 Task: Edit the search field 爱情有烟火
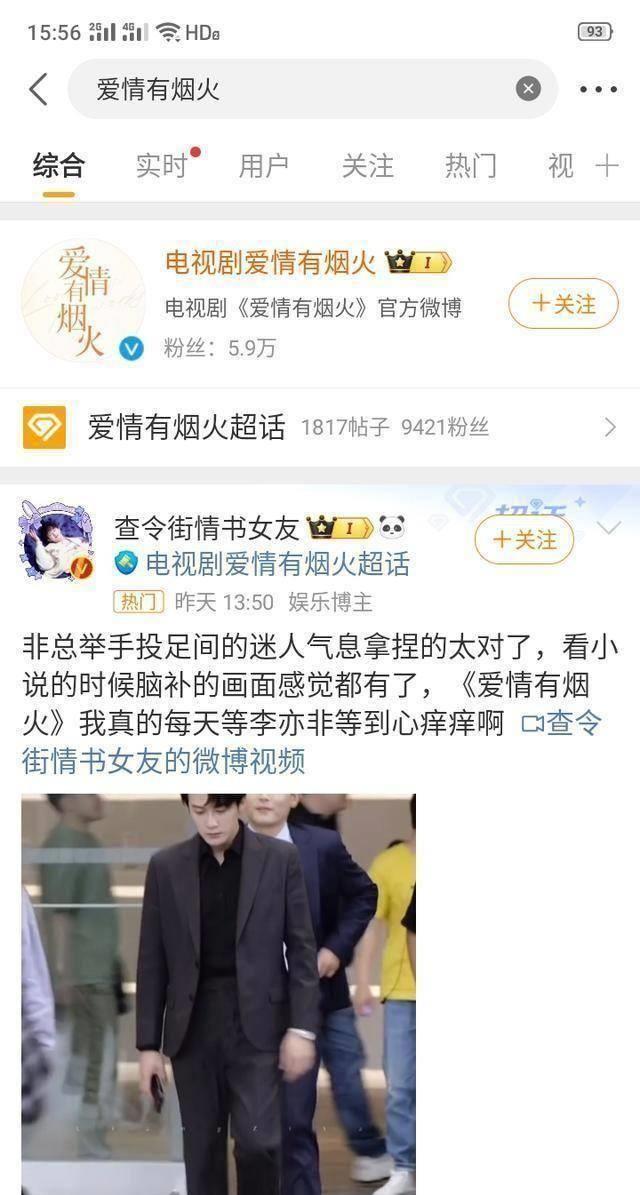pyautogui.click(x=290, y=89)
